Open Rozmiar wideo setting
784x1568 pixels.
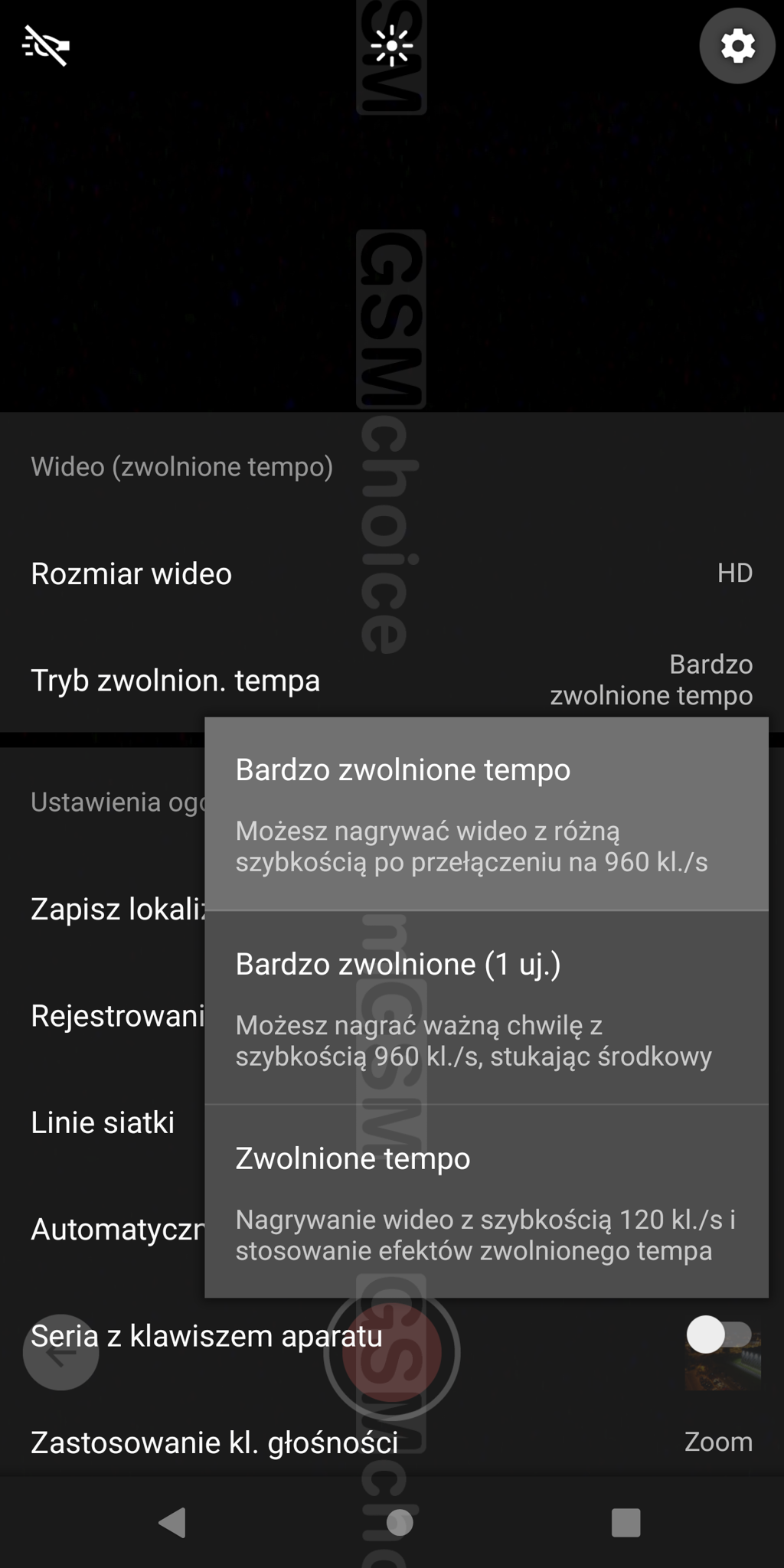(392, 573)
